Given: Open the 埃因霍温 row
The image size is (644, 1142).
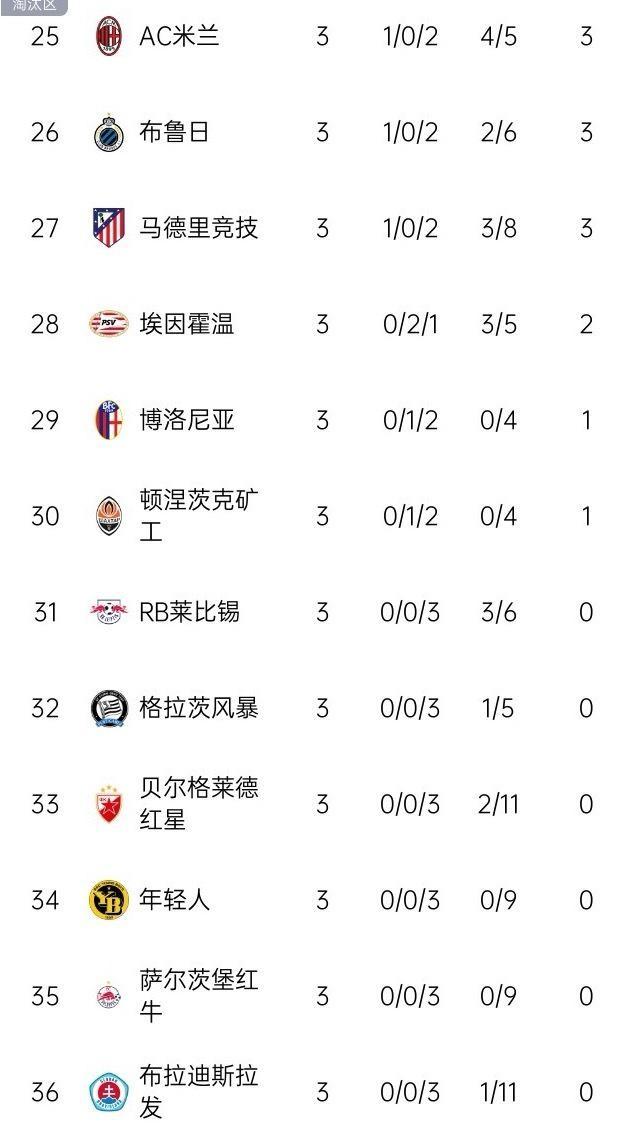Looking at the screenshot, I should pyautogui.click(x=186, y=325).
